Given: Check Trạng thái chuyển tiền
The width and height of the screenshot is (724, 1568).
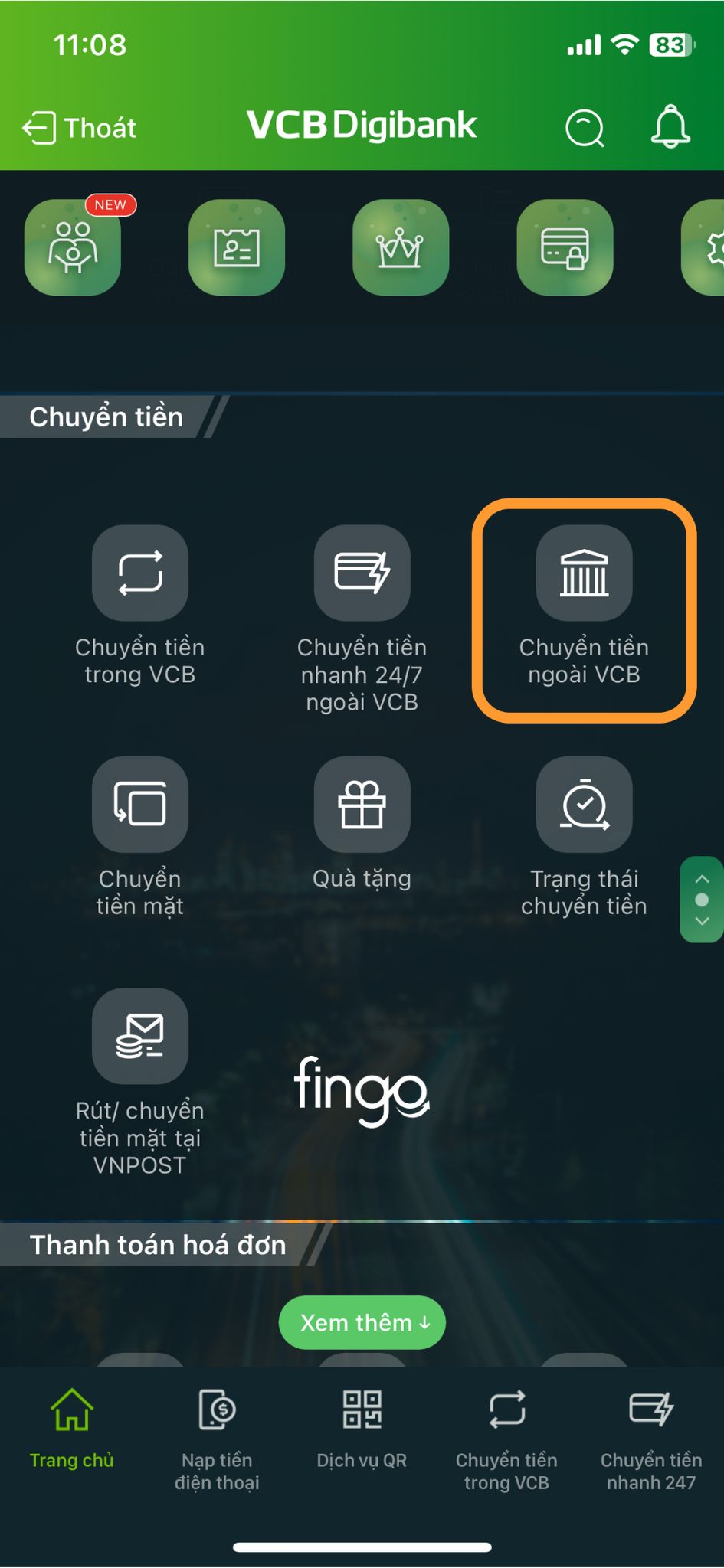Looking at the screenshot, I should (x=585, y=838).
